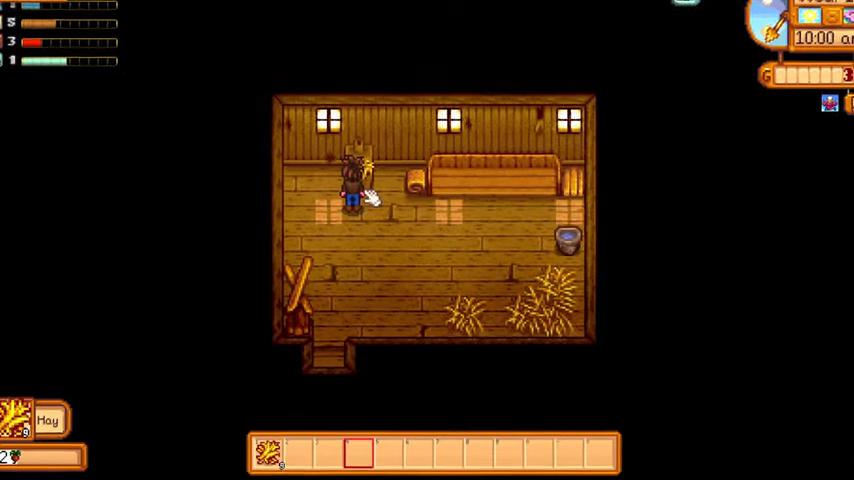Tap the red-highlighted empty toolbar slot

point(358,453)
